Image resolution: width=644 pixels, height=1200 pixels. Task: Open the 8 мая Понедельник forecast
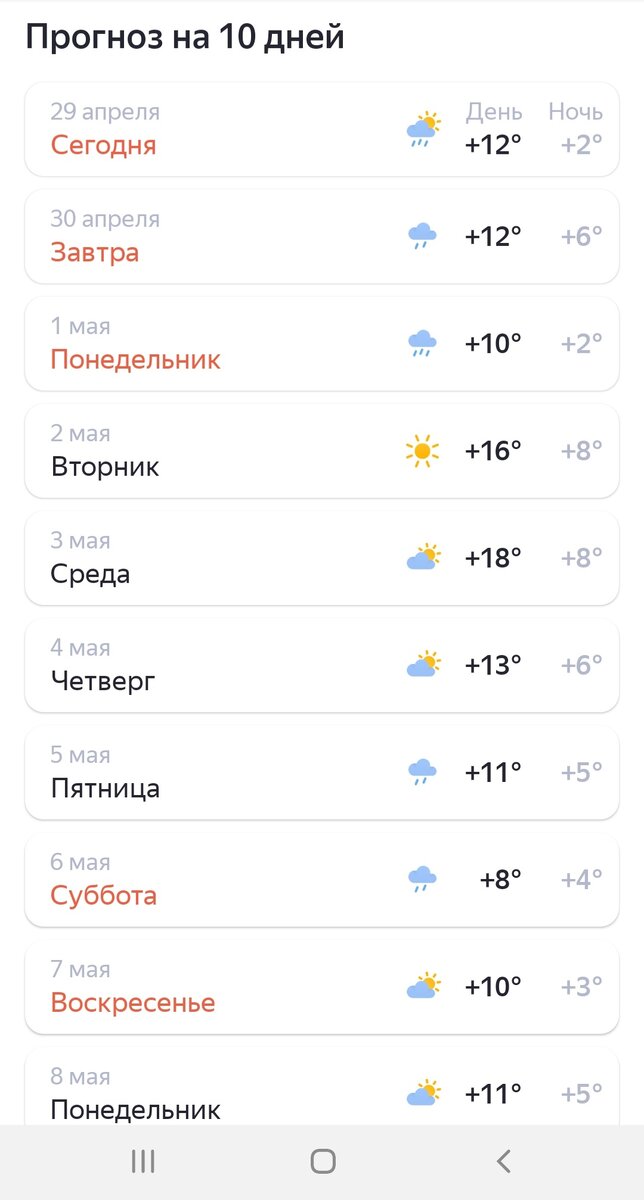click(x=322, y=1086)
